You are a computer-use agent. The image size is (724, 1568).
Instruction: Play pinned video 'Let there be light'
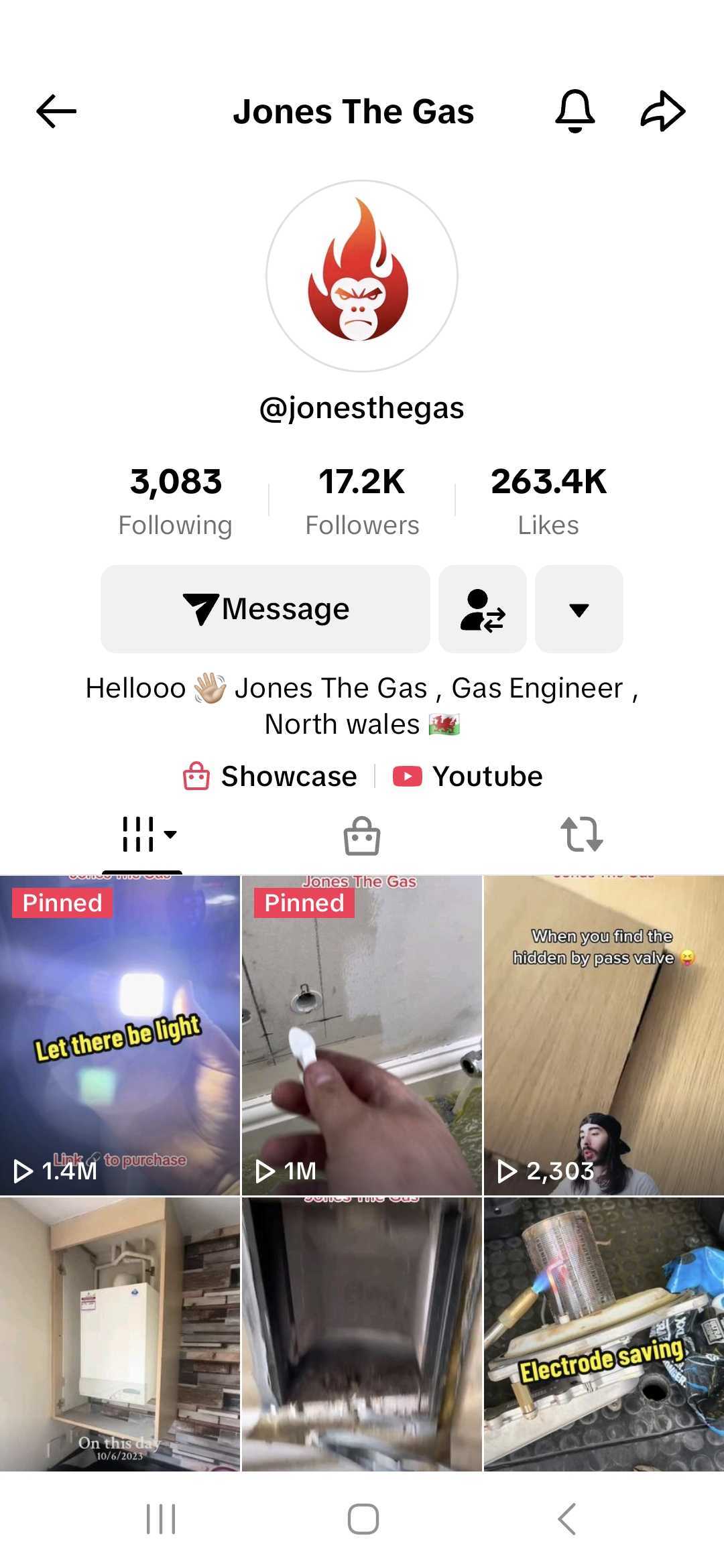(x=120, y=1035)
